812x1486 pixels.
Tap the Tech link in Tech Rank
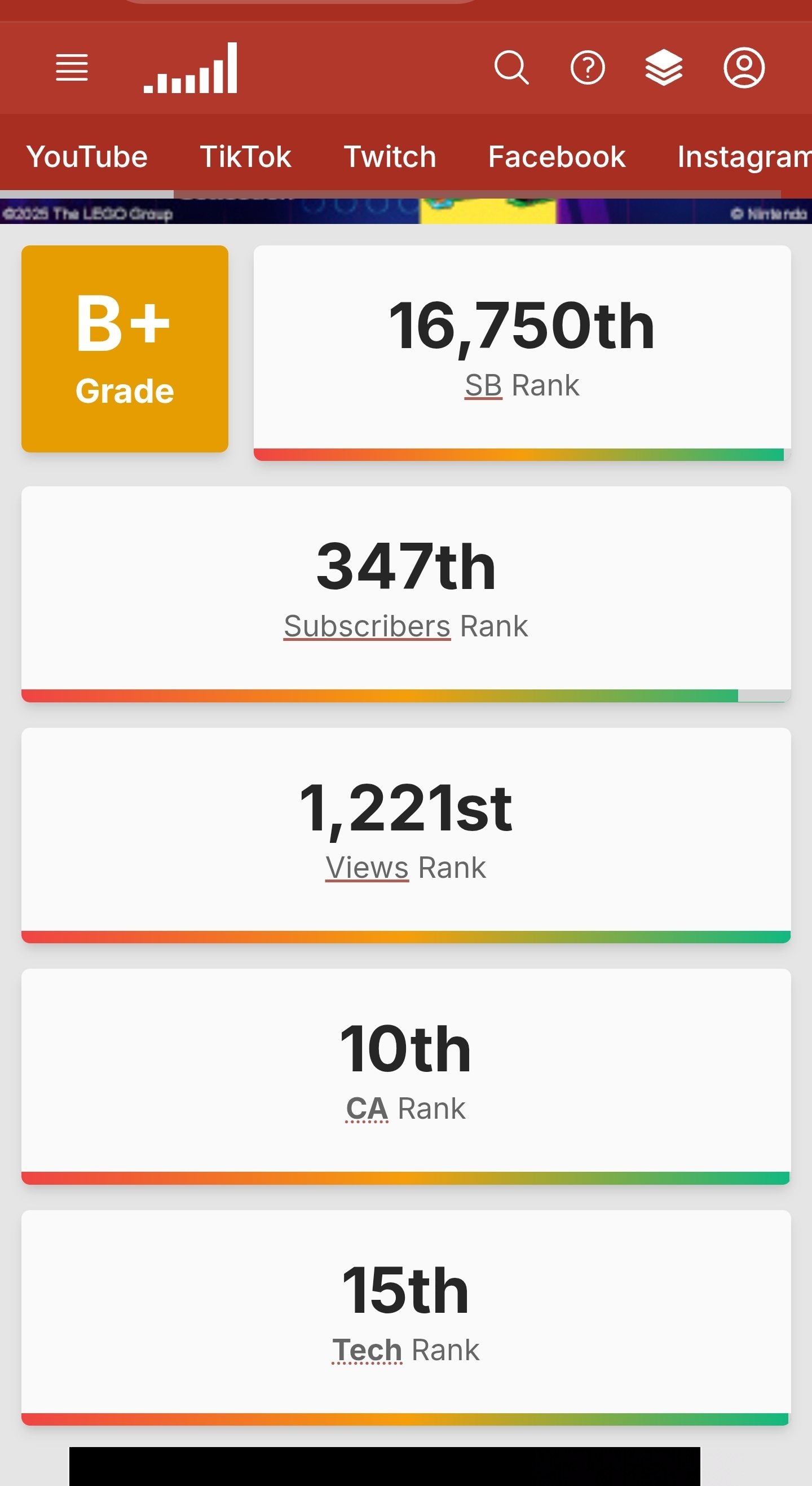(367, 1350)
